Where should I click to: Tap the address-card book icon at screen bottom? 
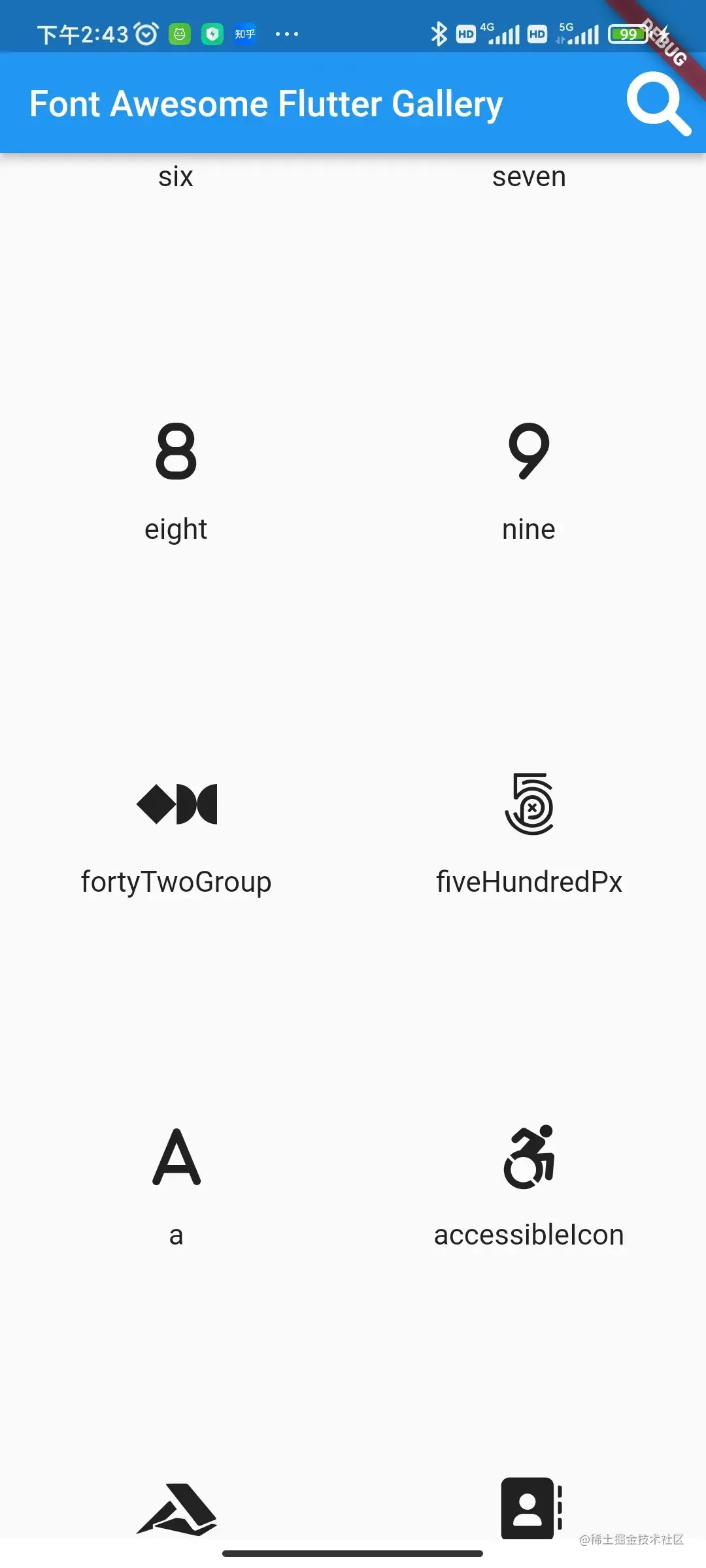529,1509
